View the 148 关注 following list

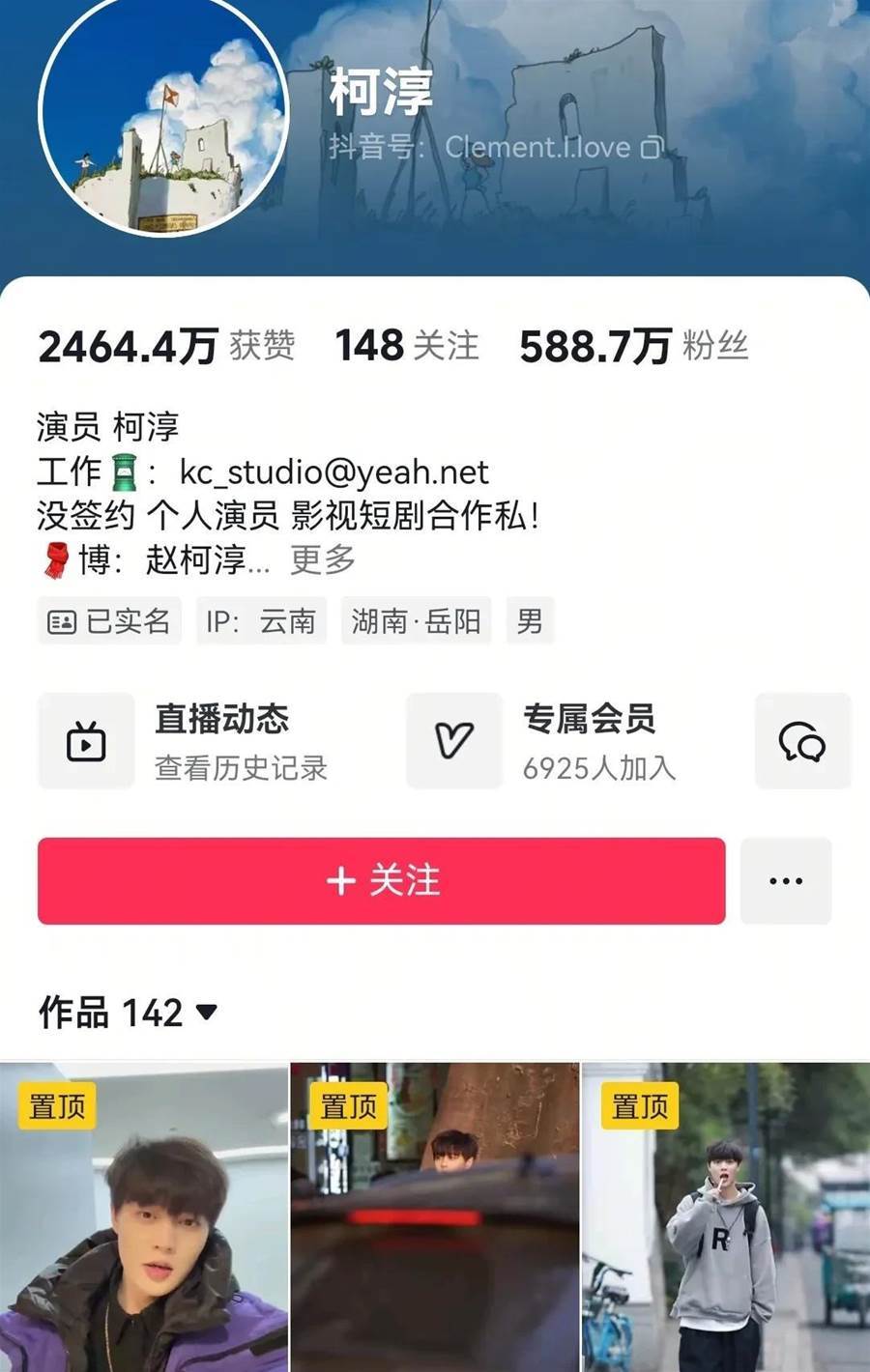point(406,346)
